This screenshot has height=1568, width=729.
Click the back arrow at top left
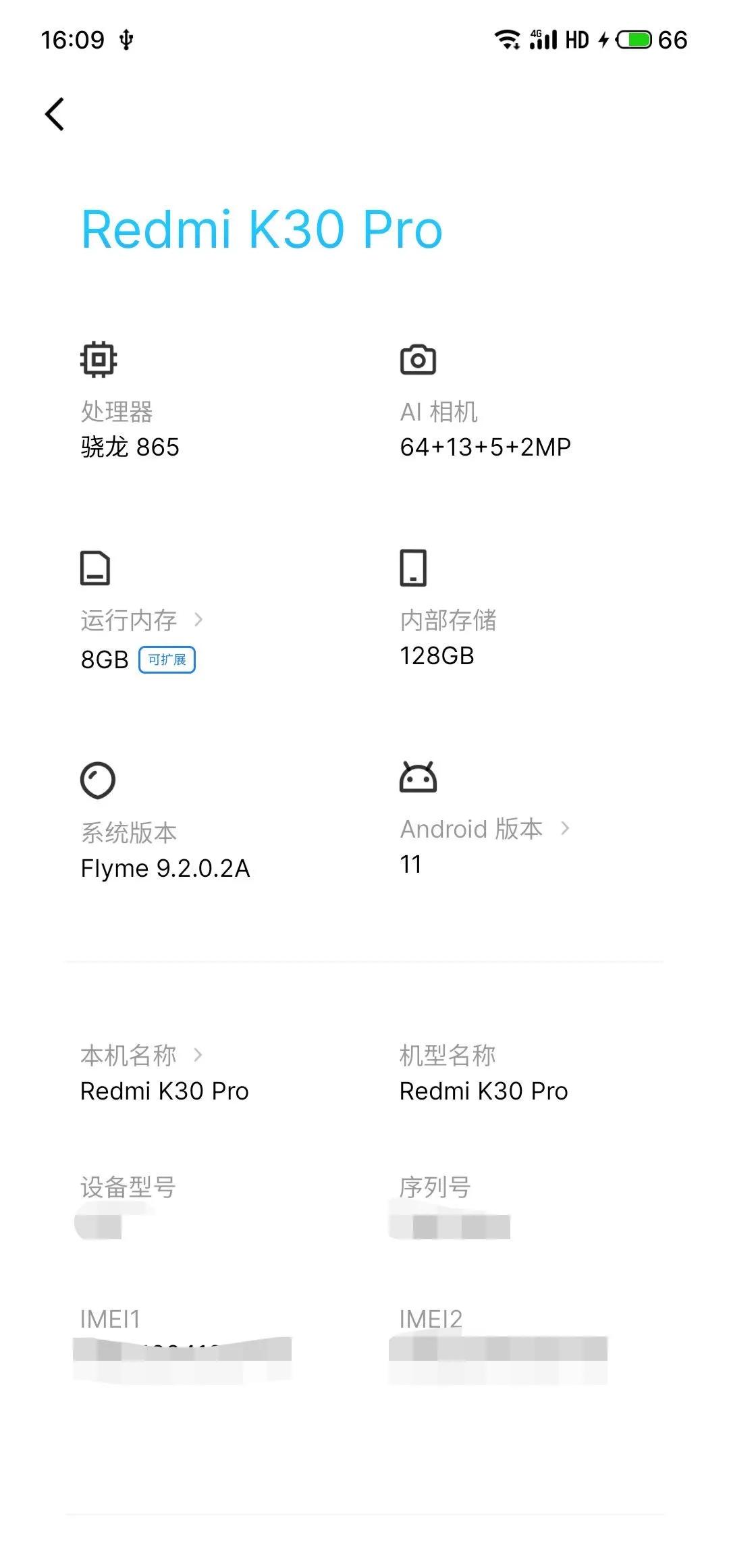[54, 113]
